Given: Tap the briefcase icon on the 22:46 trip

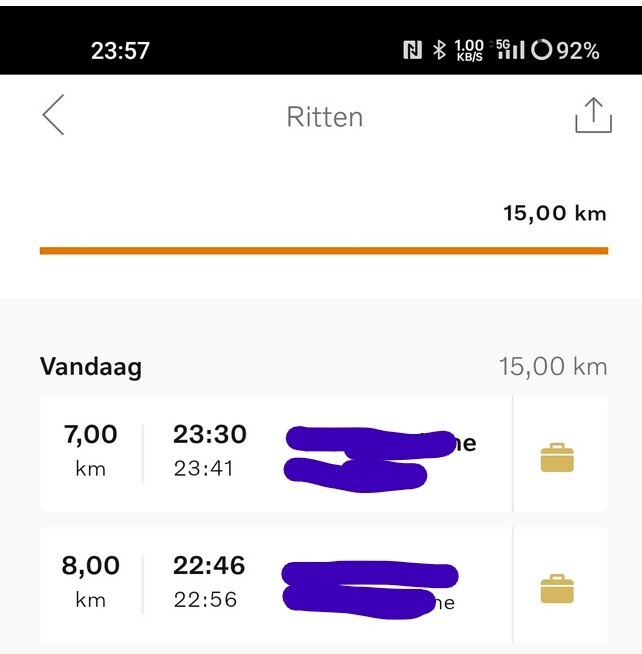Looking at the screenshot, I should (x=557, y=589).
